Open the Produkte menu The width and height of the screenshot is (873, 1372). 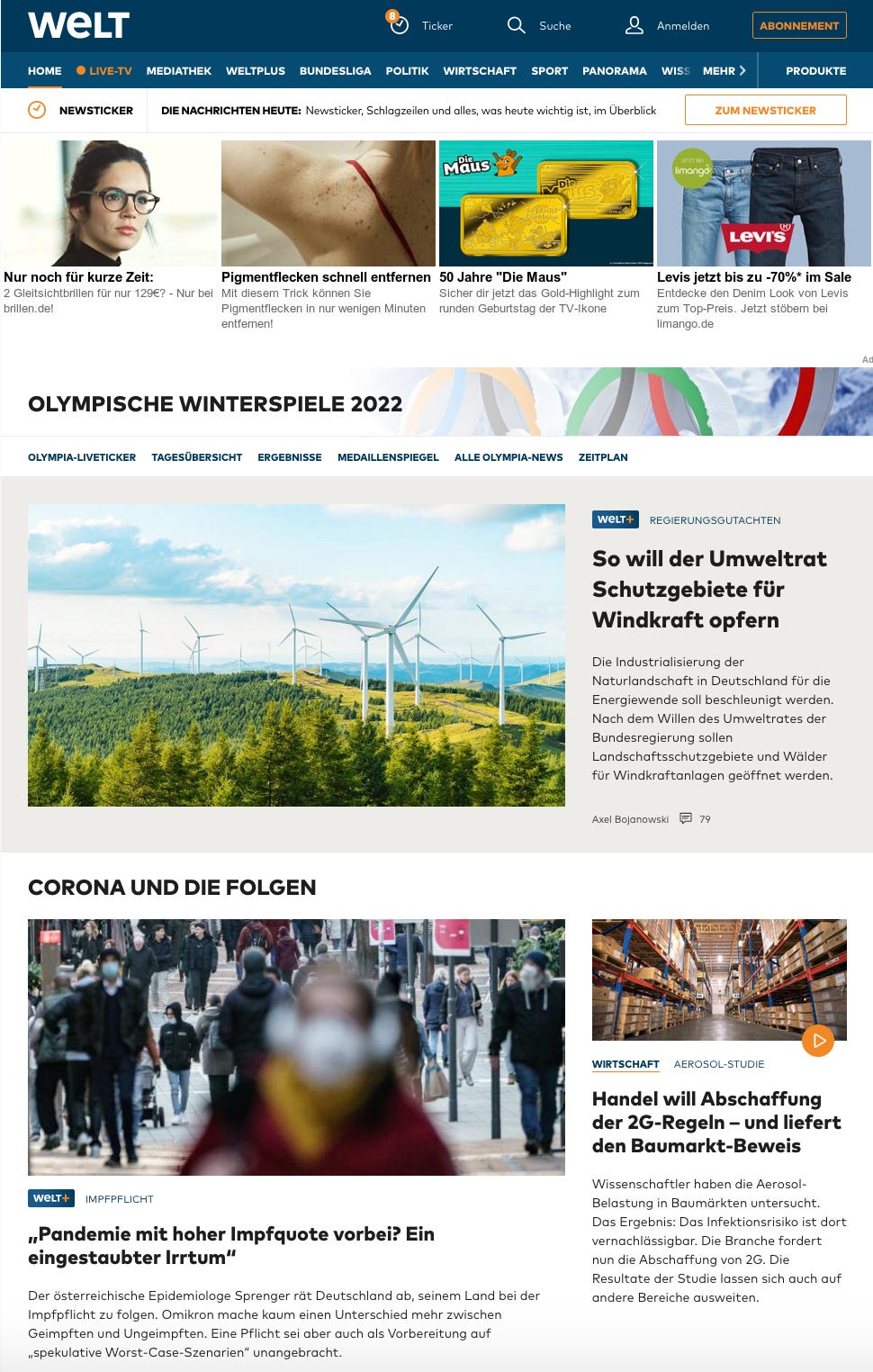(x=815, y=70)
